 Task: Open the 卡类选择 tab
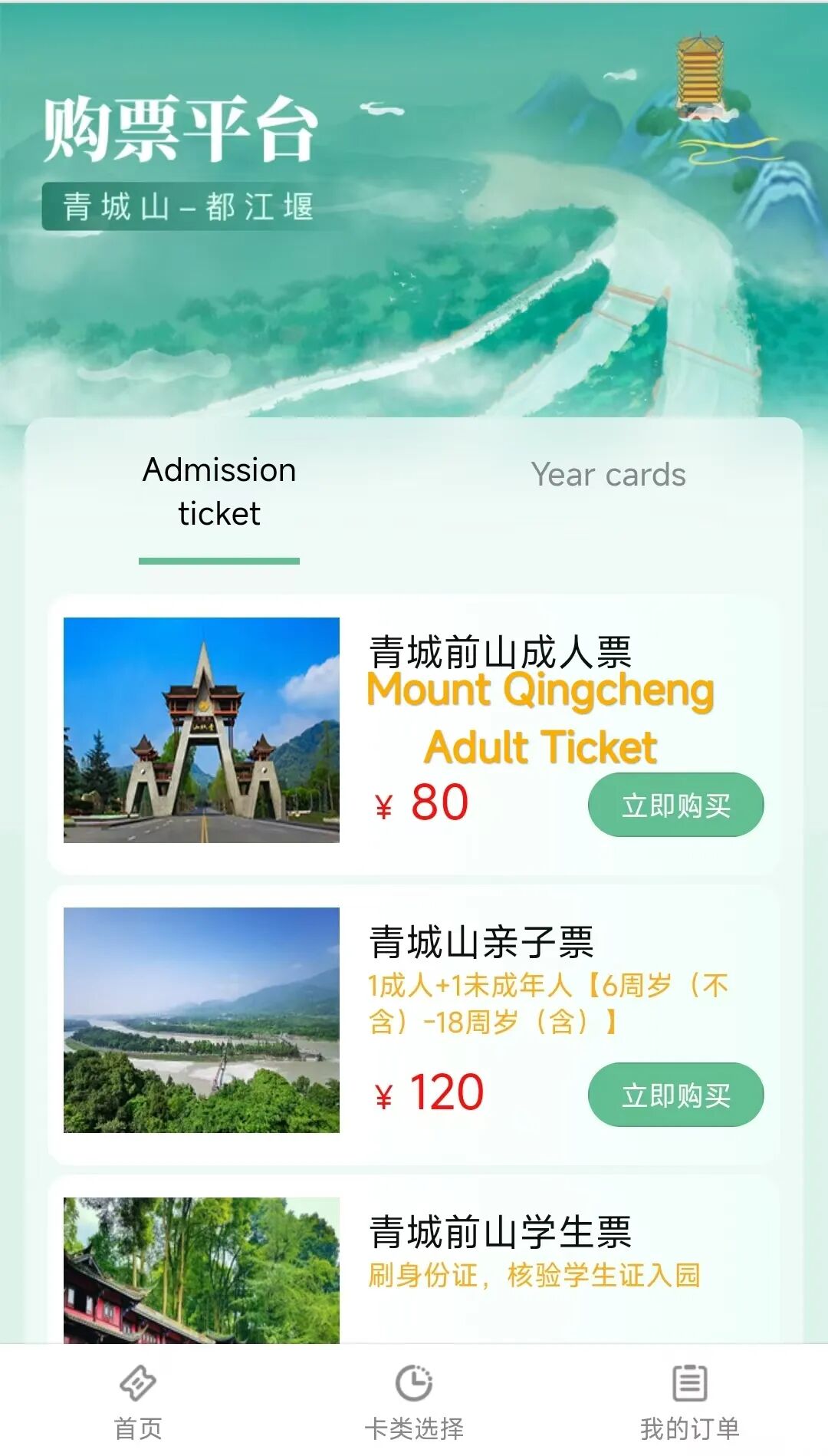click(414, 1401)
